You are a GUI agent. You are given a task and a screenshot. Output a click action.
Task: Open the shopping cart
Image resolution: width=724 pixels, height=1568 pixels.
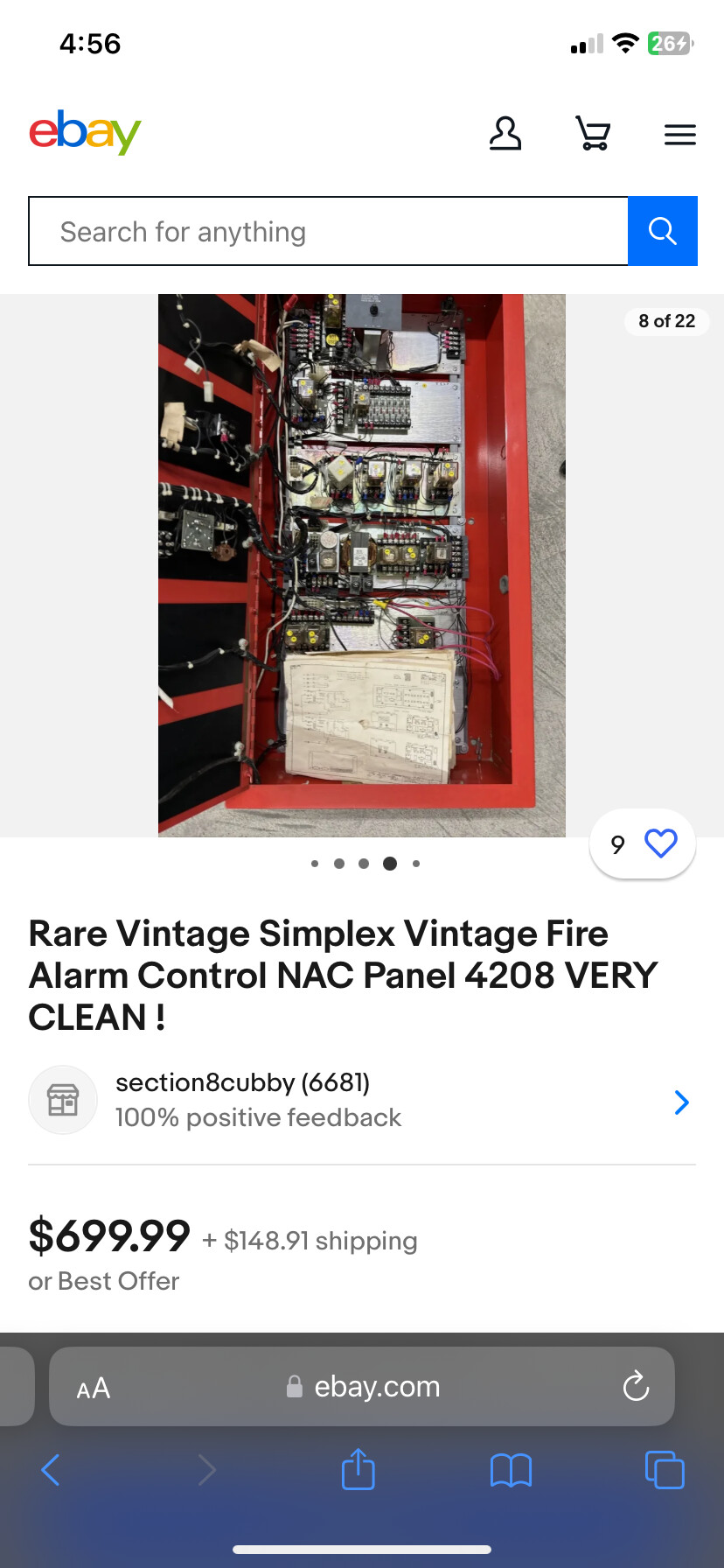pyautogui.click(x=593, y=134)
